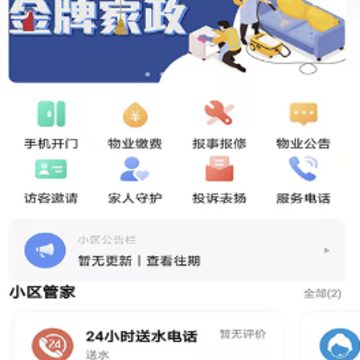Screen dimensions: 360x360
Task: Open the 金牌家政 banner
Action: 177,41
